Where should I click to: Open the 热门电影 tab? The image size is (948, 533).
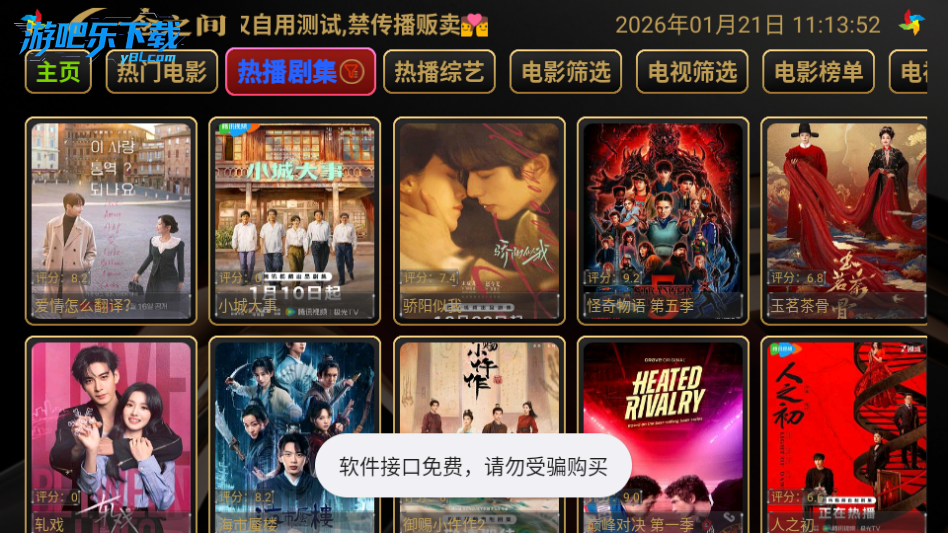coord(162,72)
